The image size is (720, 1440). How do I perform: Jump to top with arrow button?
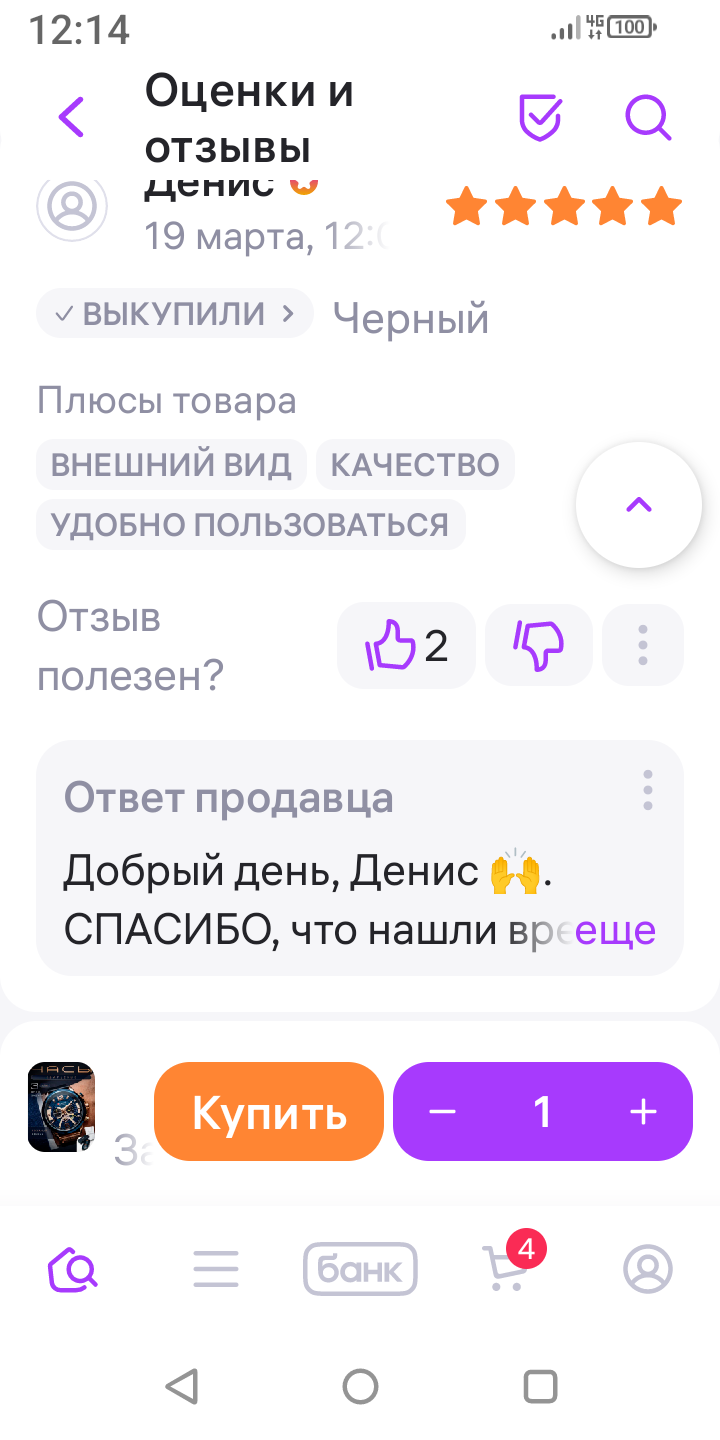coord(639,505)
